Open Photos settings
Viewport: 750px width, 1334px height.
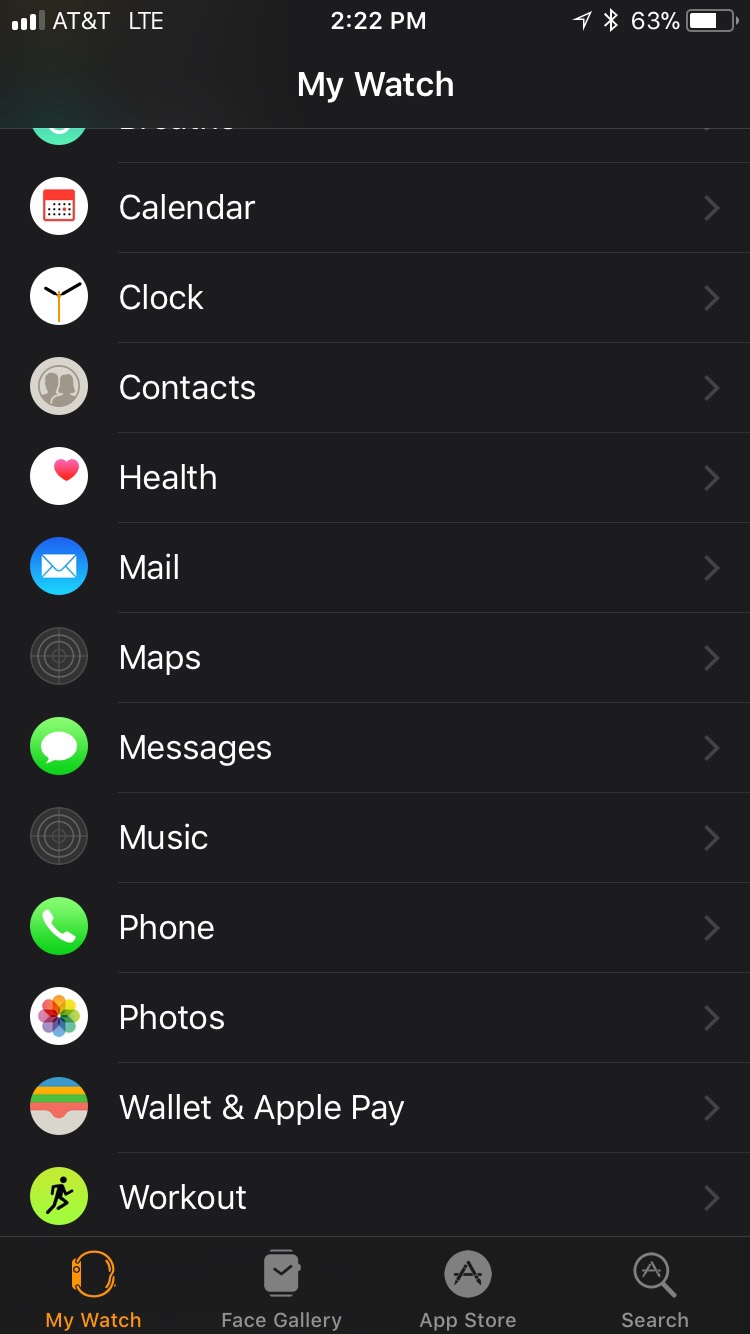coord(375,1018)
